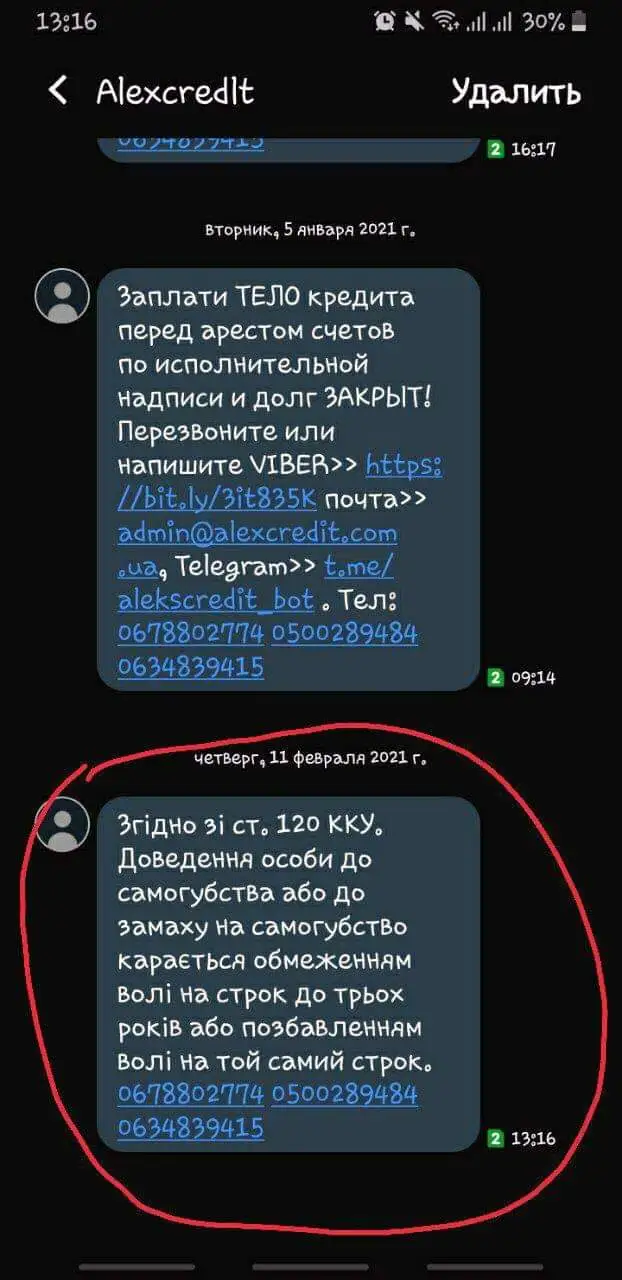Go back using the arrow beside AlexcredIt
Image resolution: width=622 pixels, height=1280 pixels.
click(x=58, y=91)
